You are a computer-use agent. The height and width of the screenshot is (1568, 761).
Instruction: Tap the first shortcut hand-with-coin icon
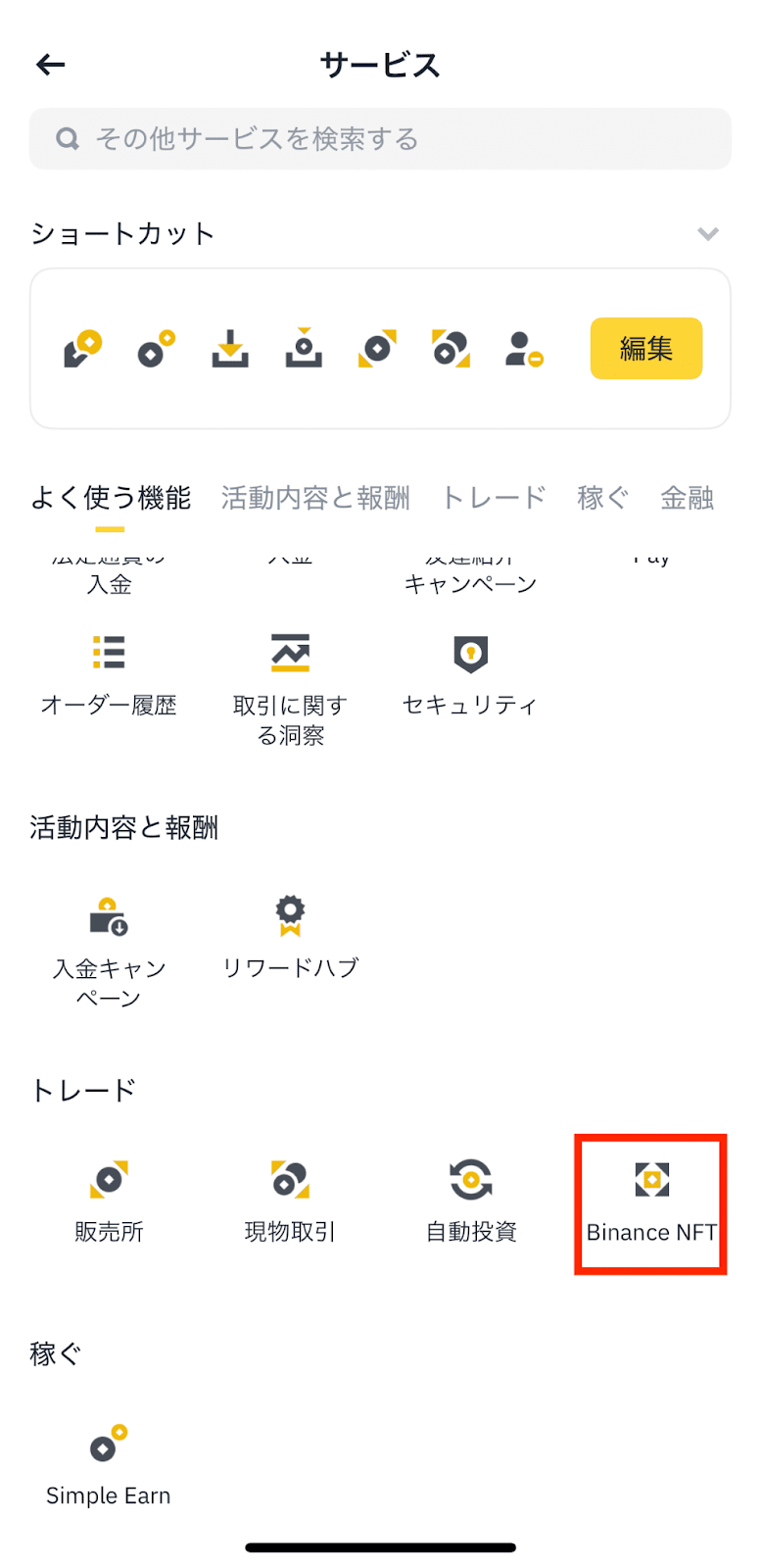83,348
